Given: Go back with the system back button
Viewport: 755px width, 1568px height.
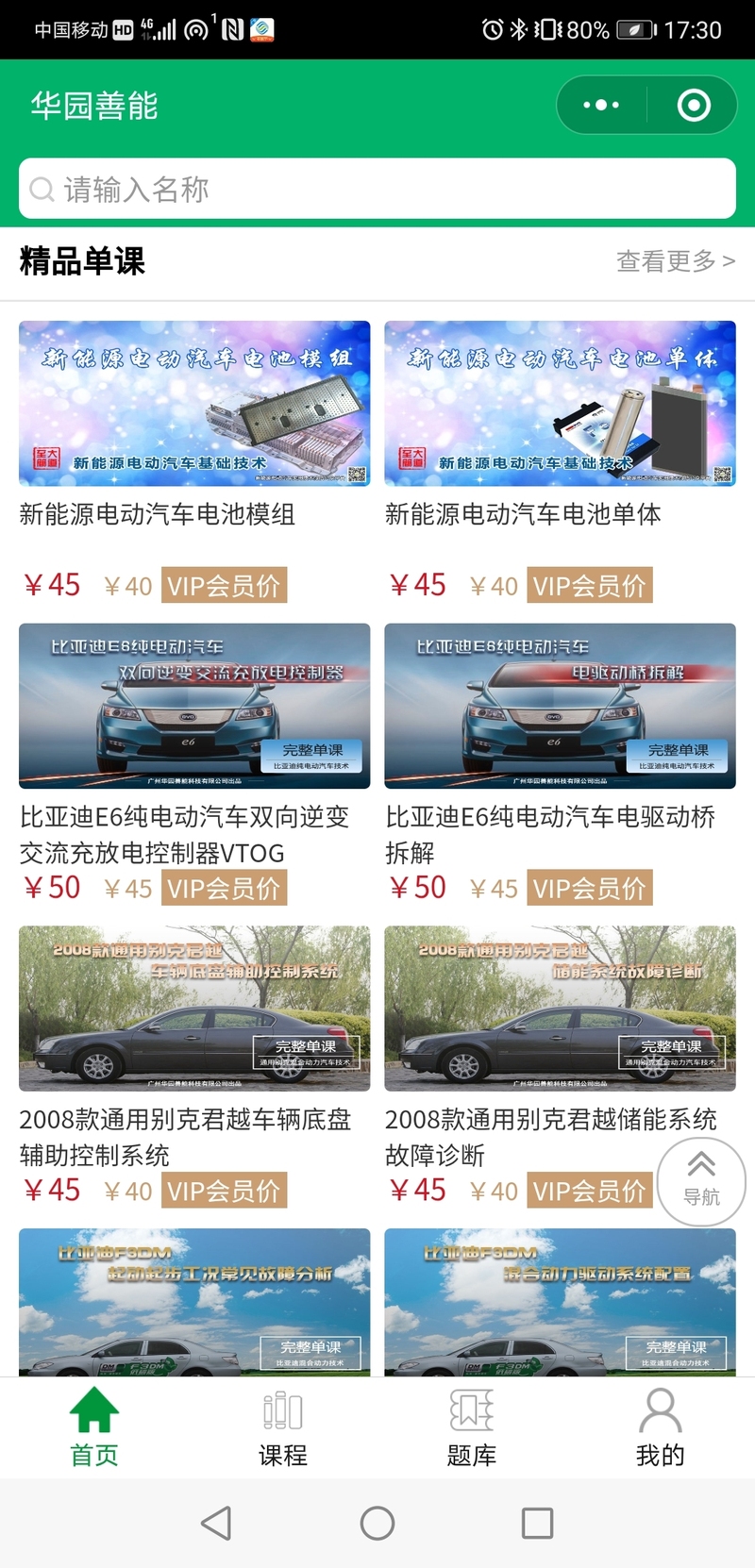Looking at the screenshot, I should [217, 1523].
